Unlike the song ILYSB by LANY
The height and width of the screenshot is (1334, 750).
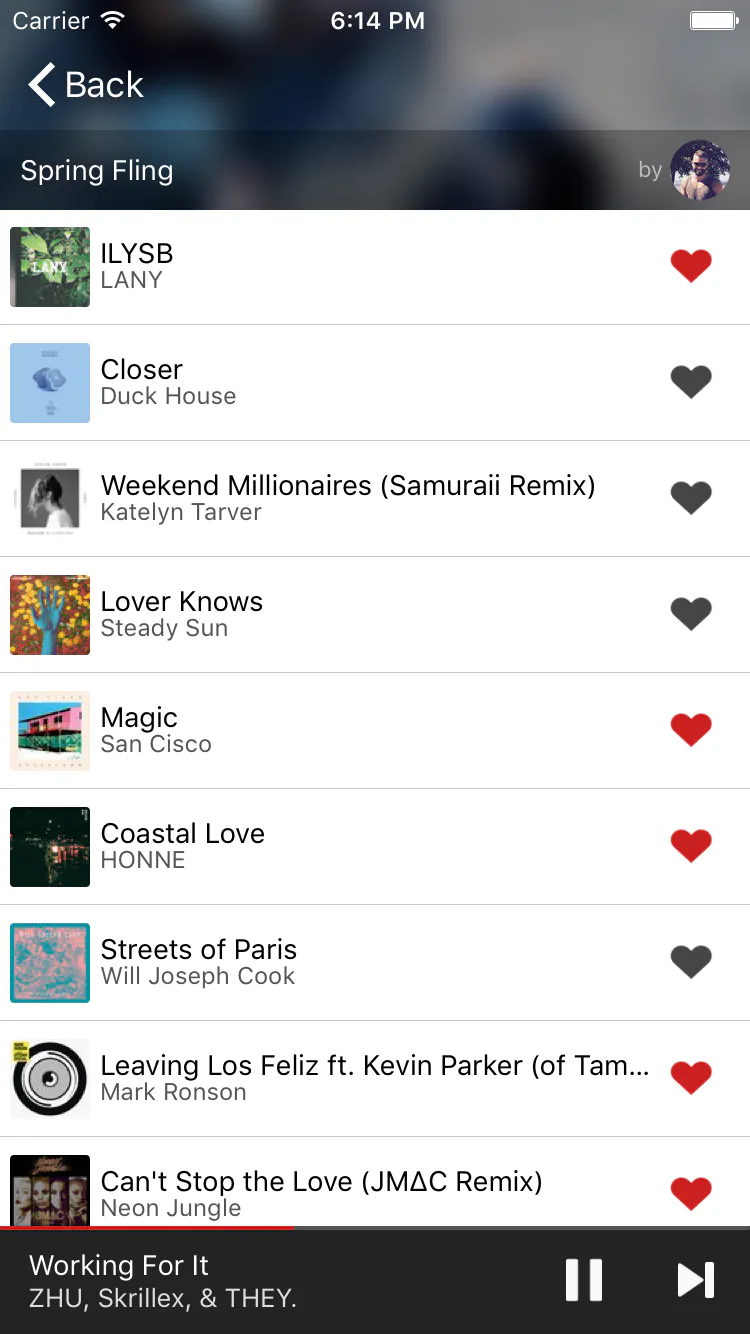click(691, 266)
